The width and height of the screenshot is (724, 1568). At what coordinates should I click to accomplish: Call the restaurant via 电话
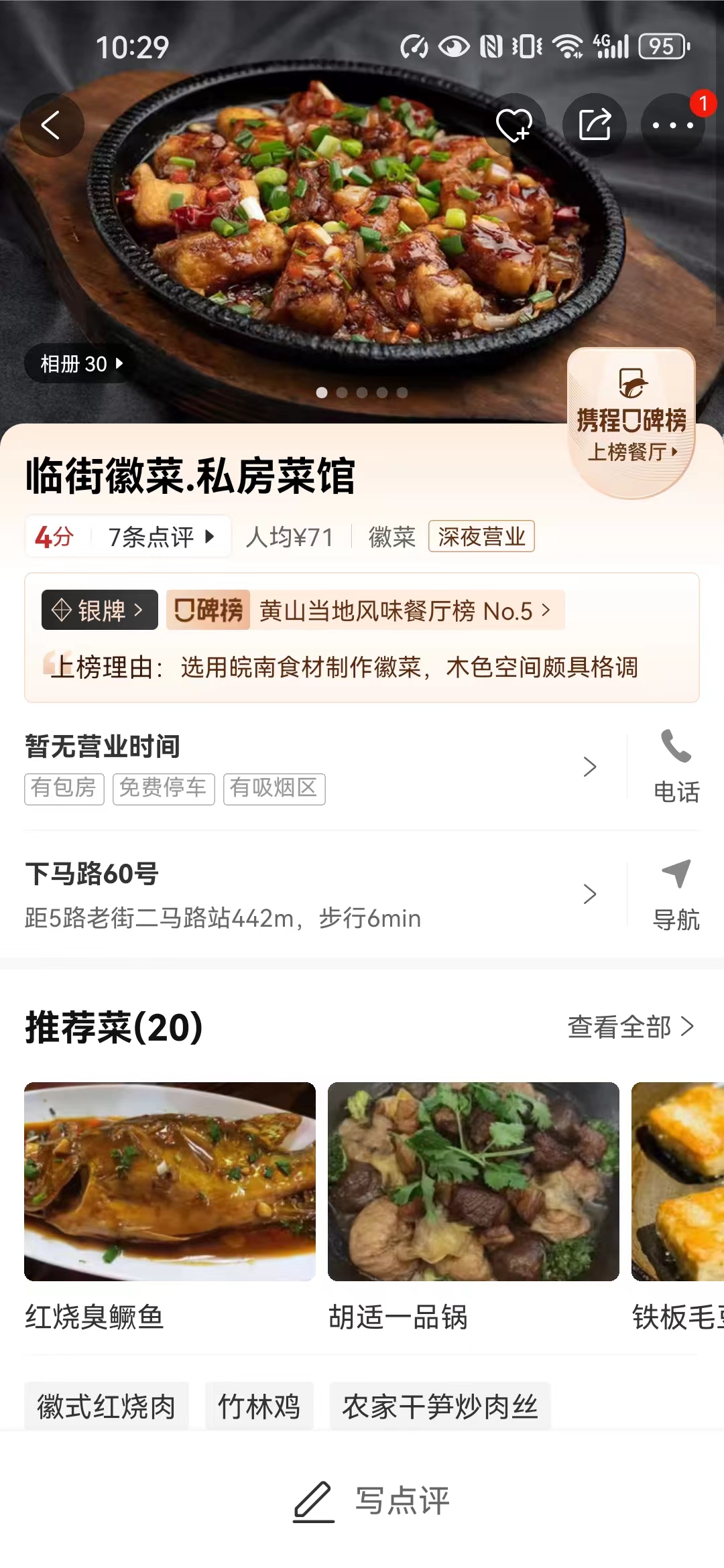pos(676,767)
